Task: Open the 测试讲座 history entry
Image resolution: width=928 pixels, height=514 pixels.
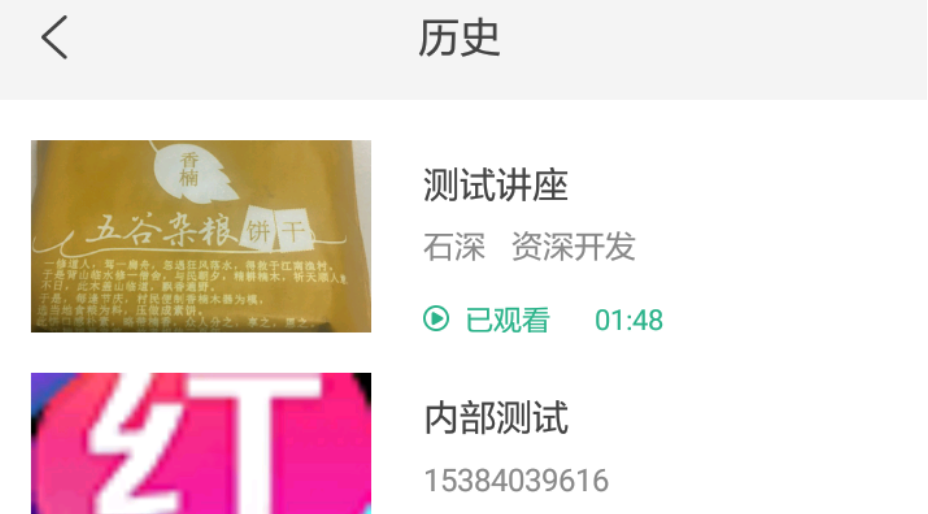Action: (x=496, y=185)
